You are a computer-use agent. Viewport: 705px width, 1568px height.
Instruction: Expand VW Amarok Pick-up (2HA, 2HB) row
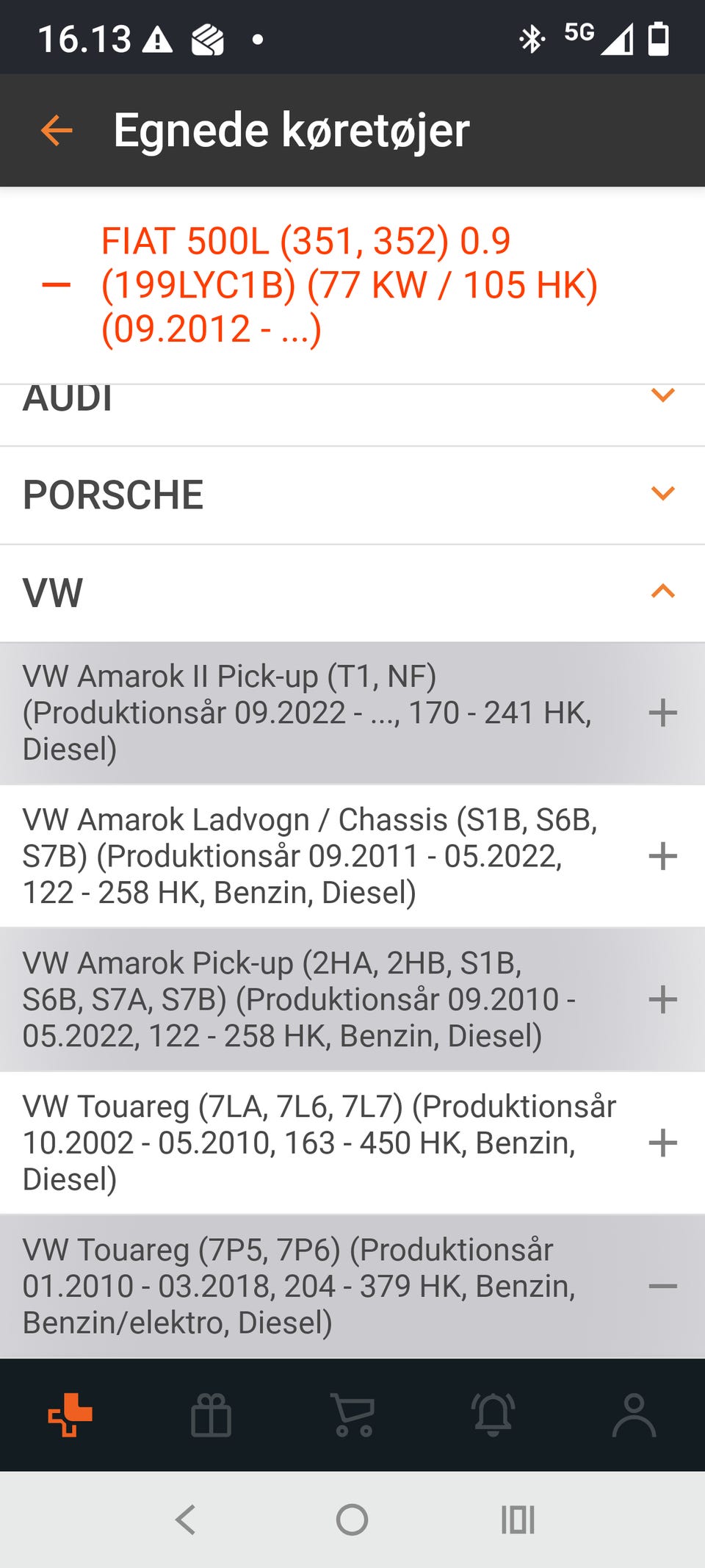click(662, 999)
